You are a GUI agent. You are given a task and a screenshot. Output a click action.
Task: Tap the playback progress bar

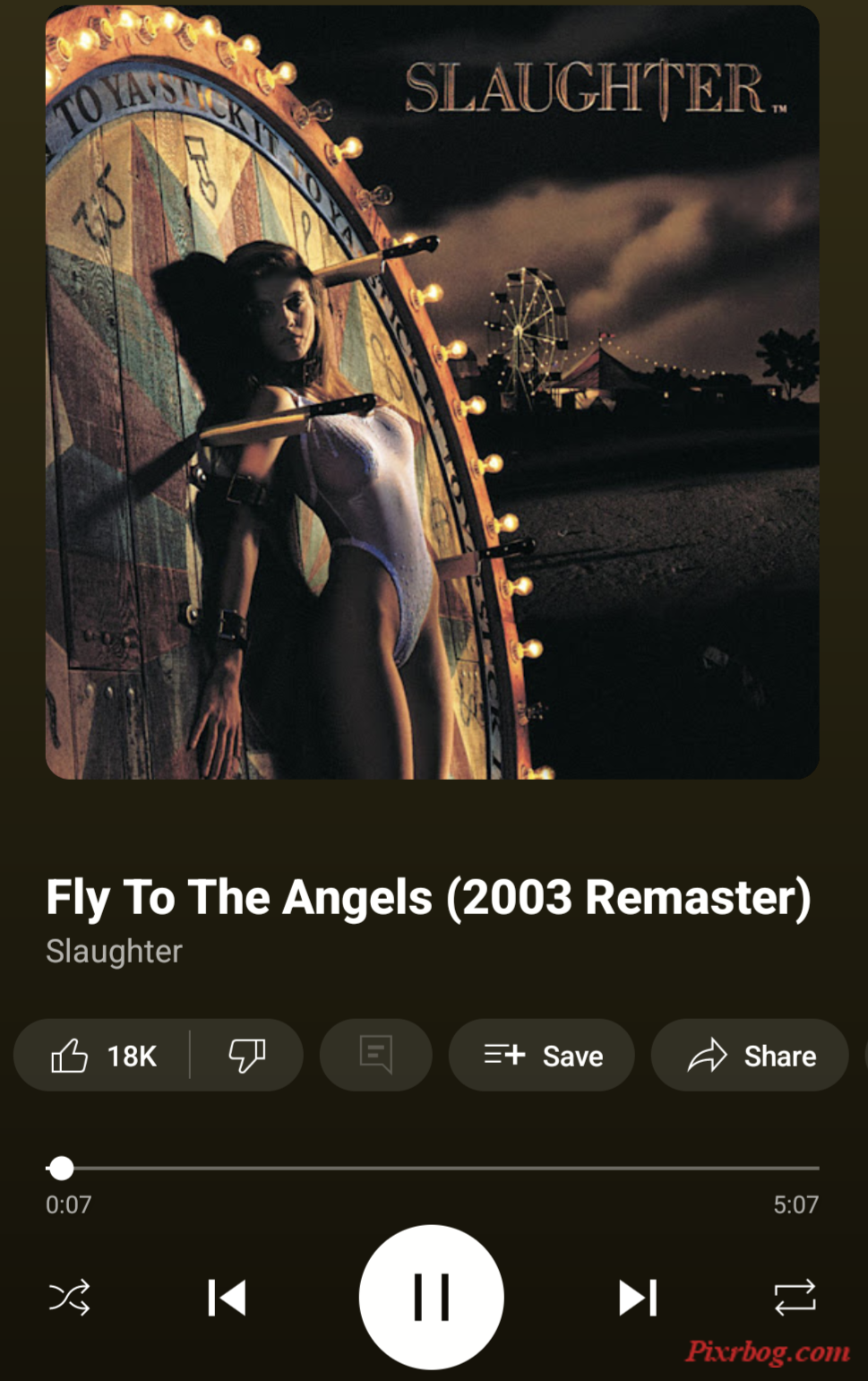pyautogui.click(x=433, y=1168)
